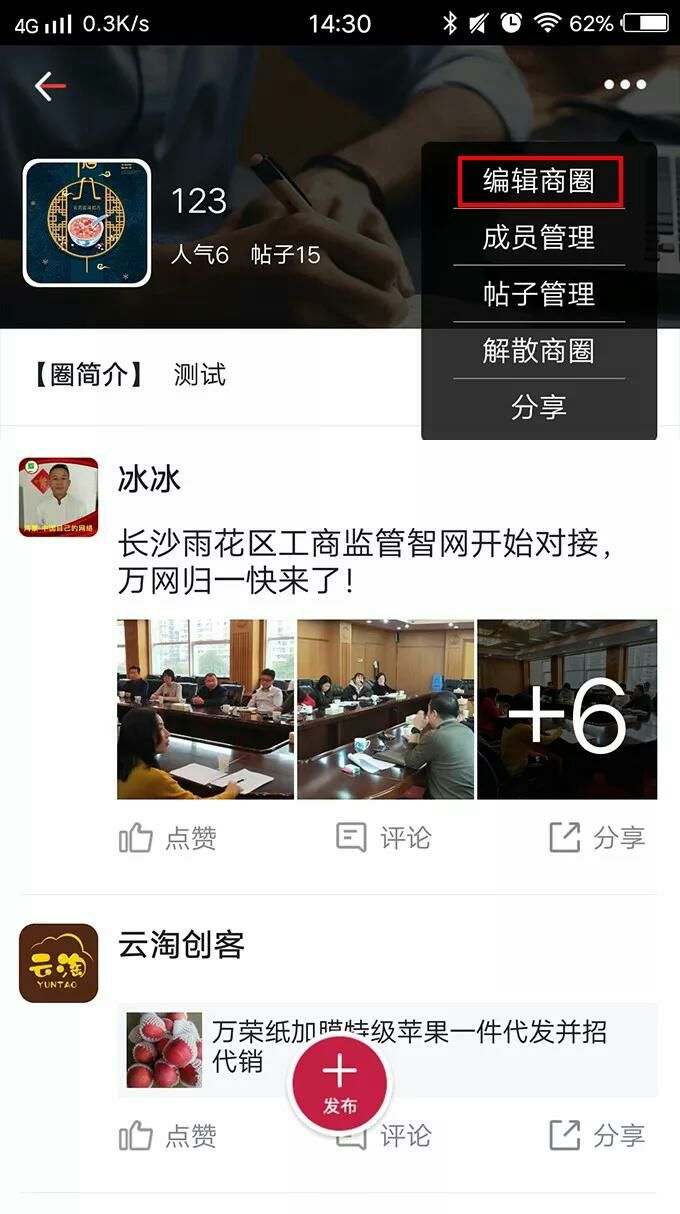Open the 123 circle avatar
The image size is (680, 1214).
(x=87, y=223)
